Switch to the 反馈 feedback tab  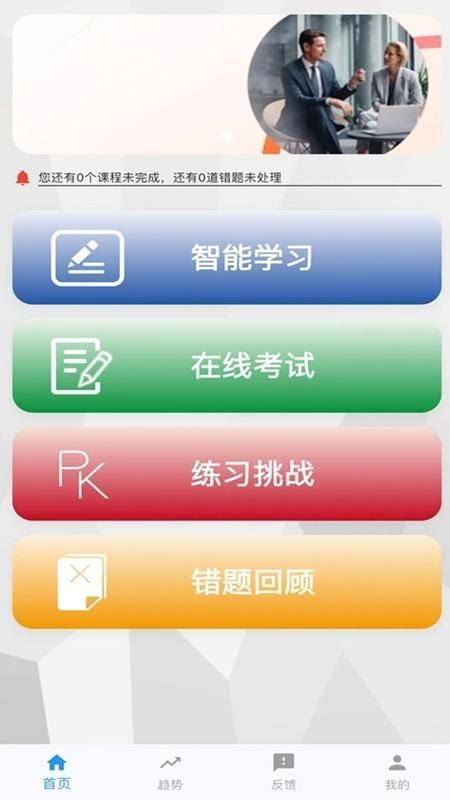tap(284, 772)
